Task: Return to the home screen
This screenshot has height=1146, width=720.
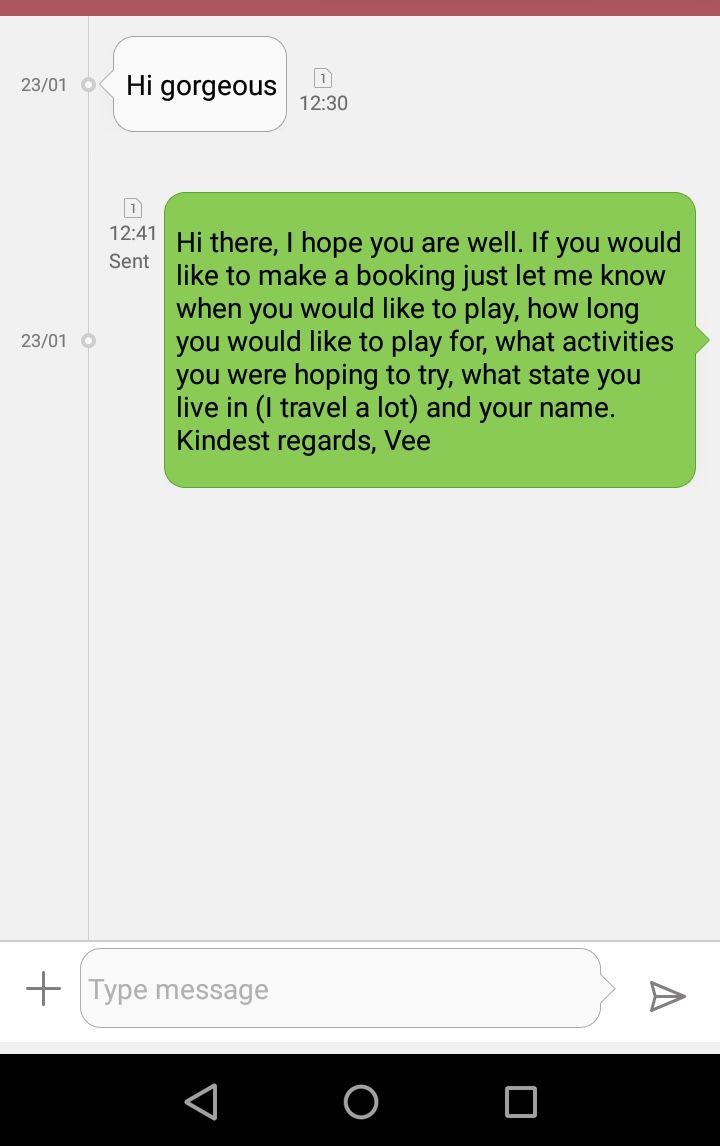Action: [x=360, y=1101]
